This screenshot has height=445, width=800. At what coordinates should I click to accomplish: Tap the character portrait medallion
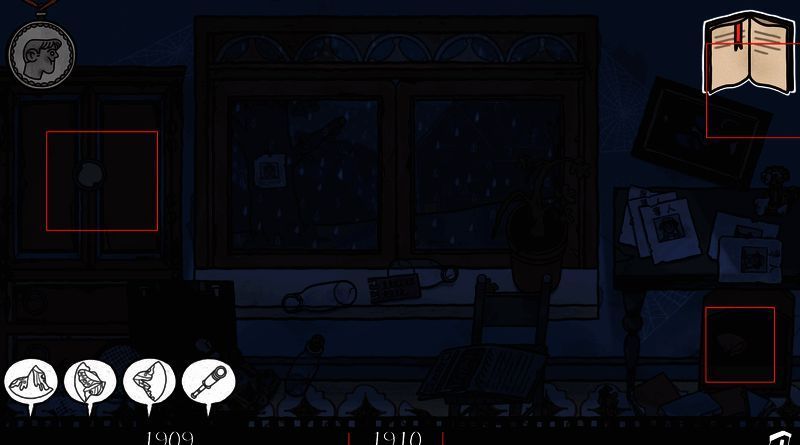[41, 50]
